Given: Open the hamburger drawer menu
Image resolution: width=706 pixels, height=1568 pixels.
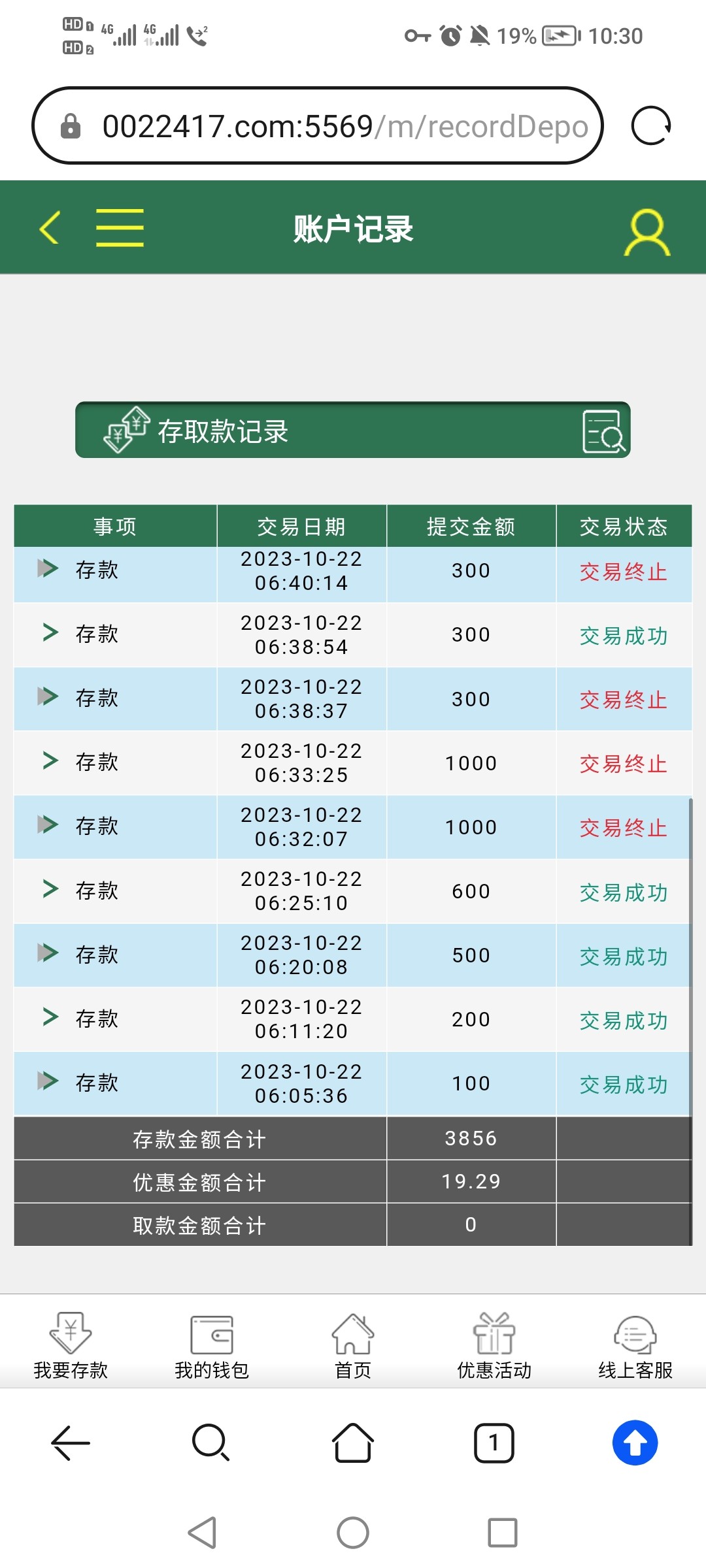Looking at the screenshot, I should click(x=120, y=227).
